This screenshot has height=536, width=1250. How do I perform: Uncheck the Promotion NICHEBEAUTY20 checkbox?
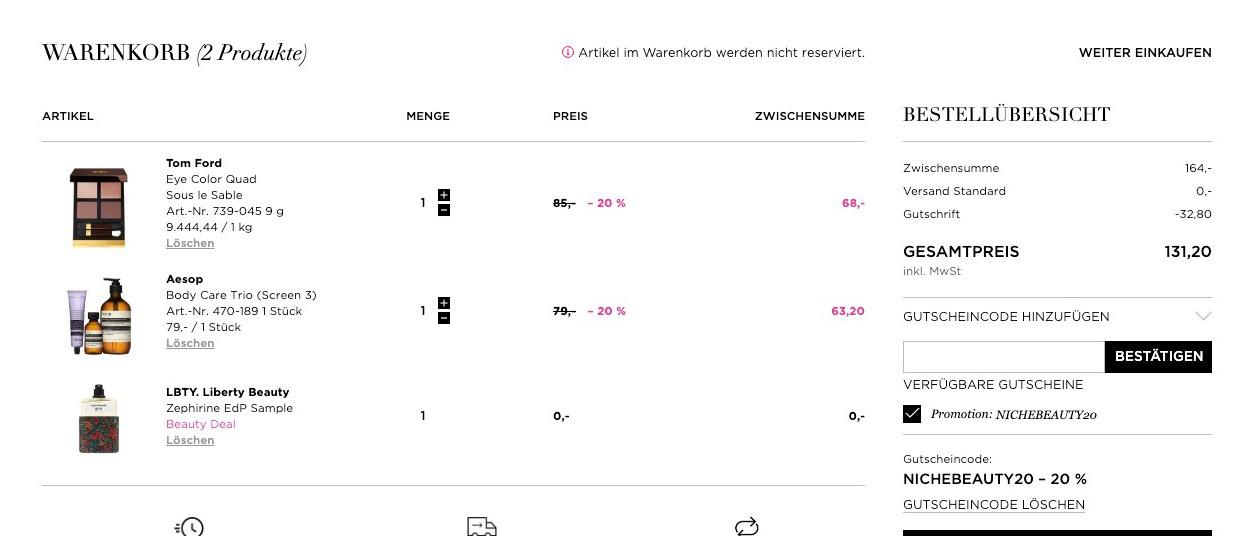tap(912, 414)
